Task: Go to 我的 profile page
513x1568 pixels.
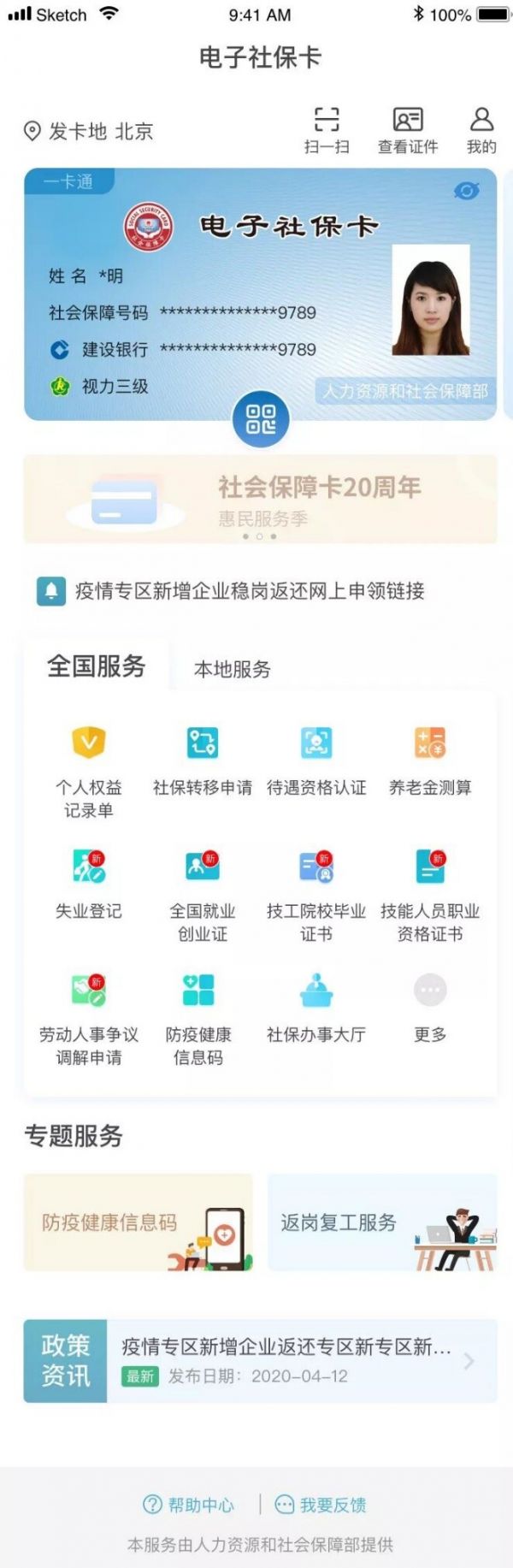Action: coord(481,129)
